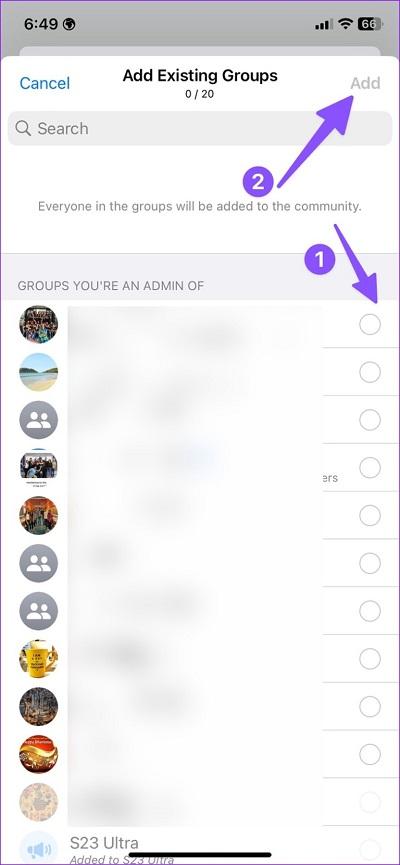Select the group with the beach photo avatar
Screen dimensions: 400x865
200,372
